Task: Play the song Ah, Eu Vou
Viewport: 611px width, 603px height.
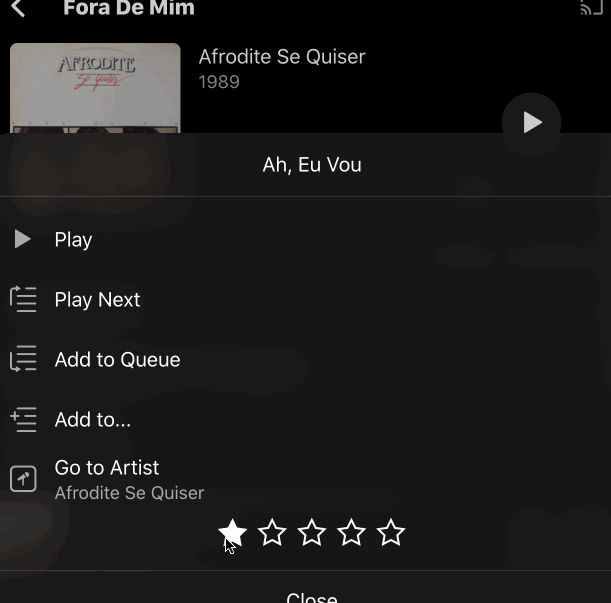Action: pos(73,240)
